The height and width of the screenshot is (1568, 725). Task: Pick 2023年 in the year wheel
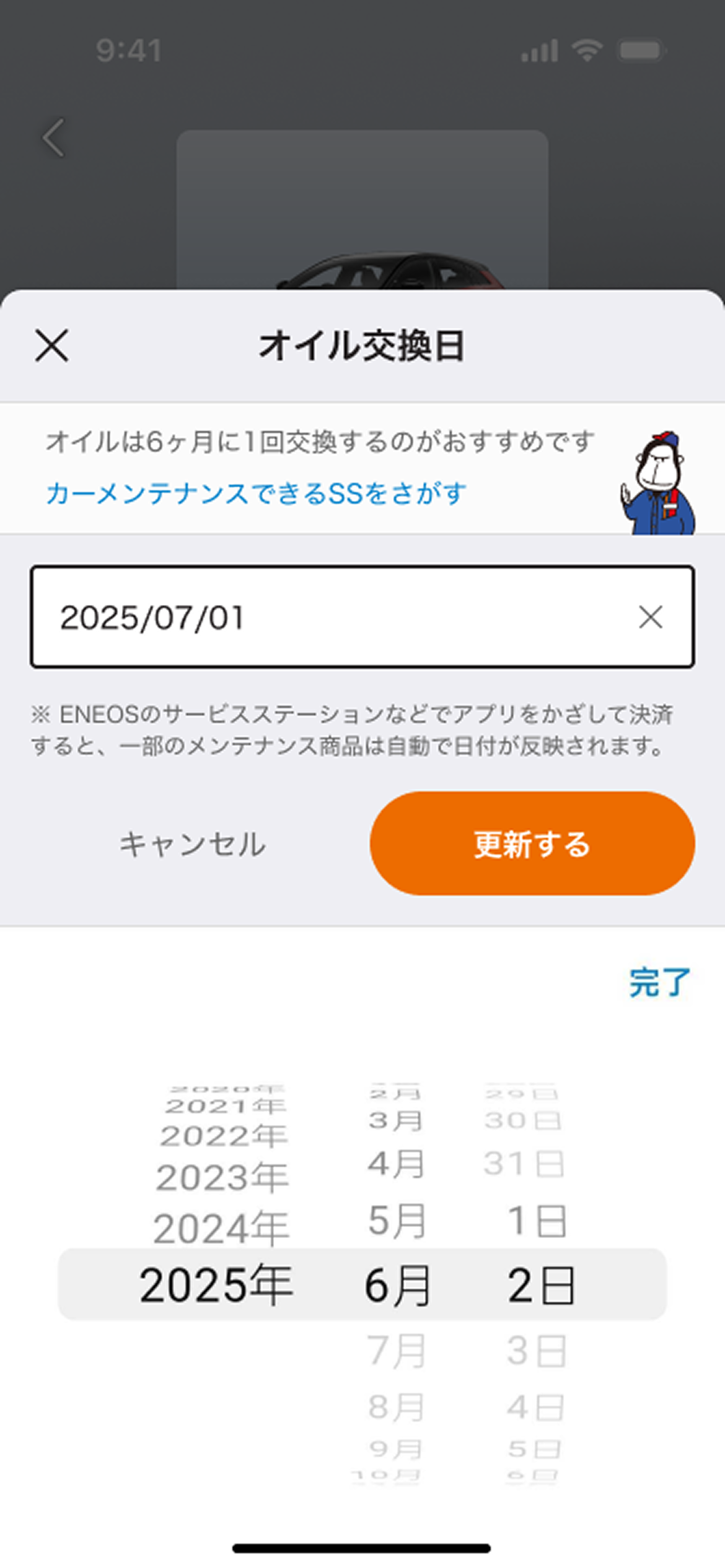pos(222,1177)
